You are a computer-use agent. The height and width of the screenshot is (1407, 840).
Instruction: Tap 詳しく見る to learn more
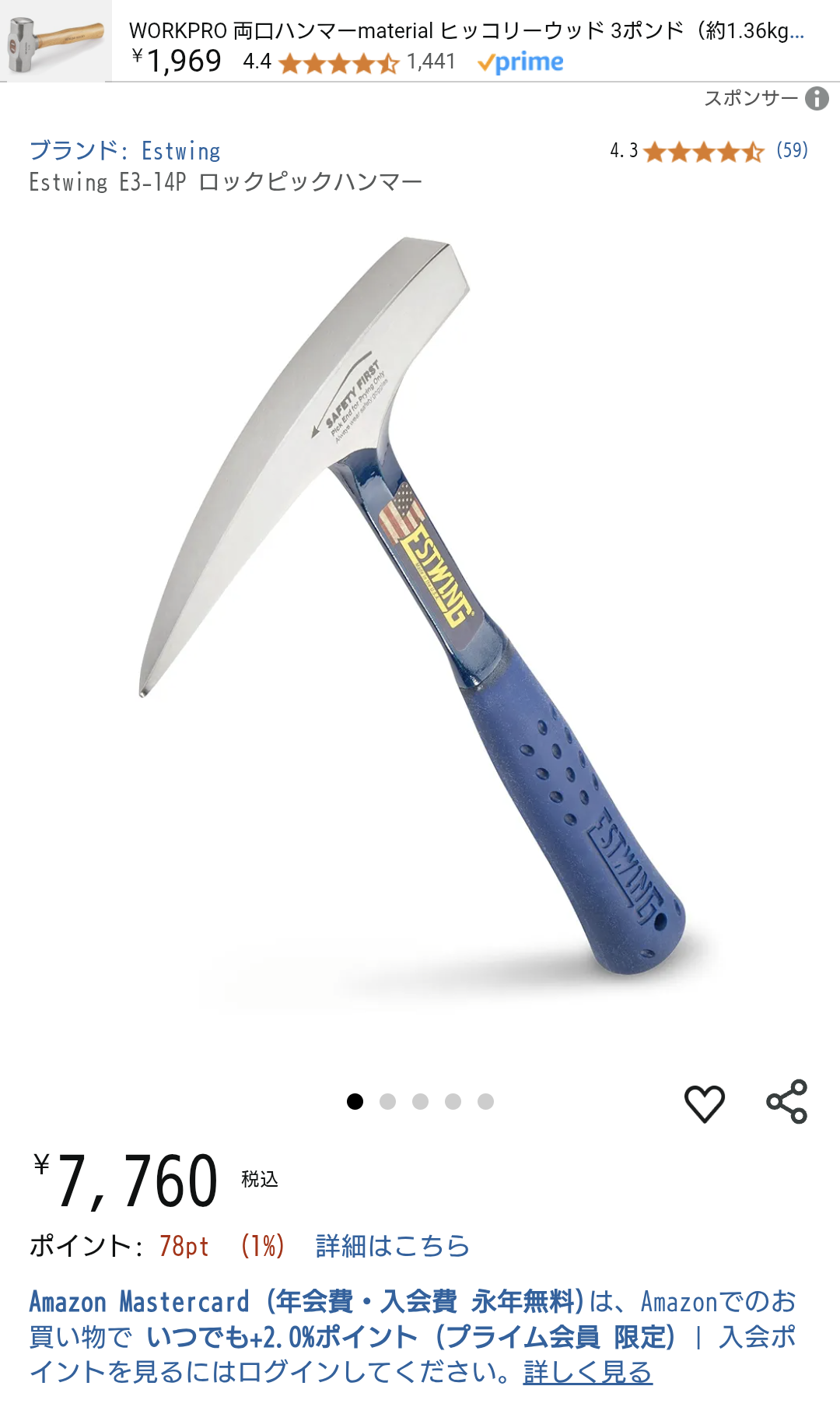point(588,1372)
